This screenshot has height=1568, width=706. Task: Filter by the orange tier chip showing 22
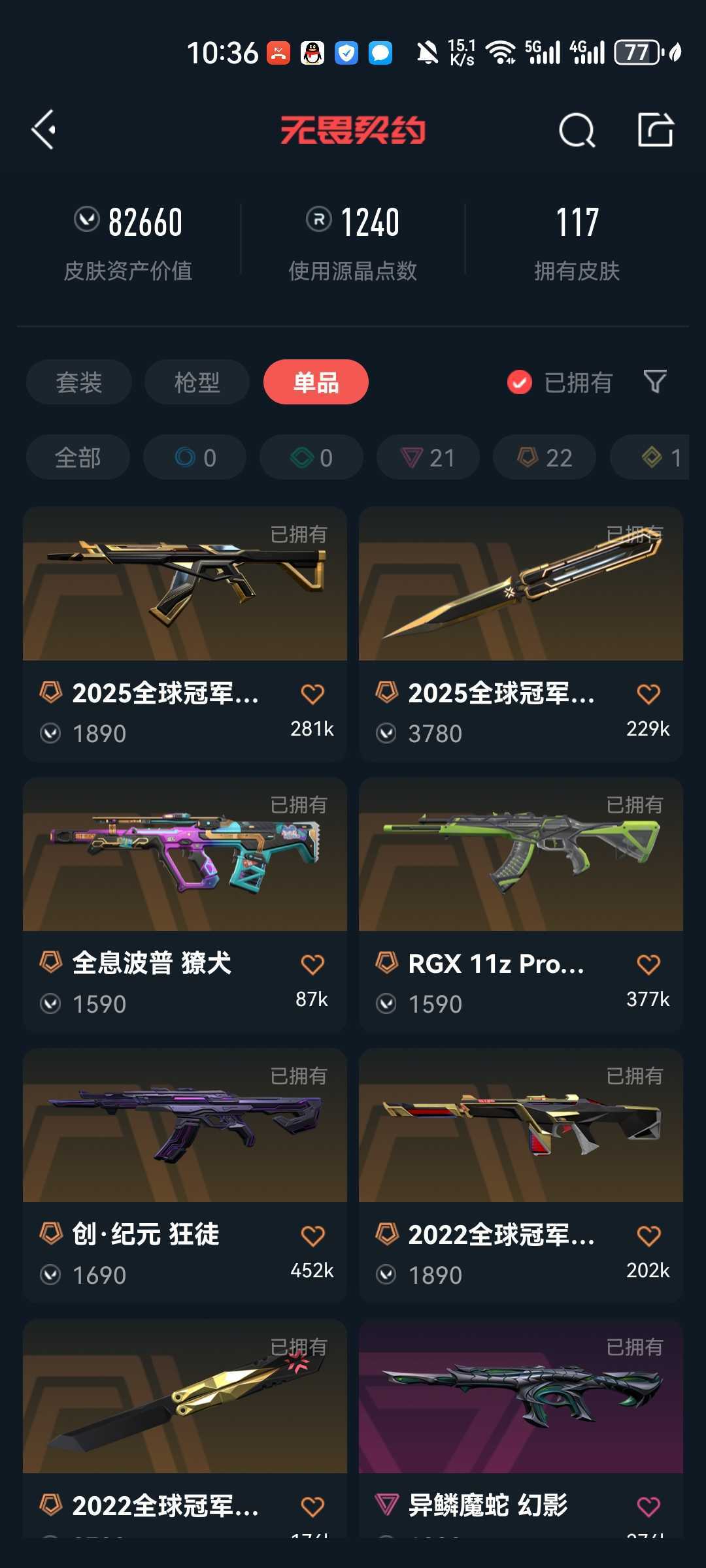tap(545, 457)
